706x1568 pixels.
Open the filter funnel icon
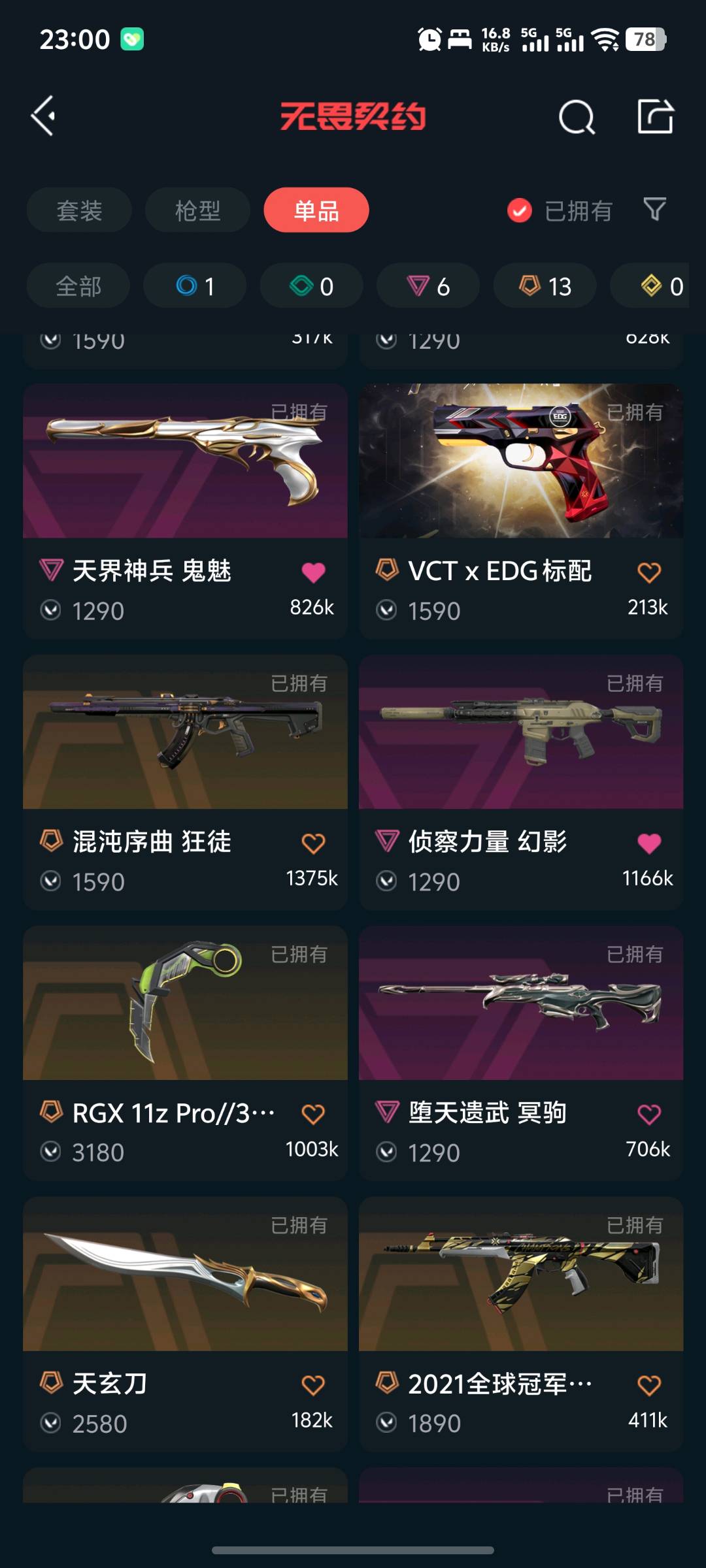click(654, 210)
